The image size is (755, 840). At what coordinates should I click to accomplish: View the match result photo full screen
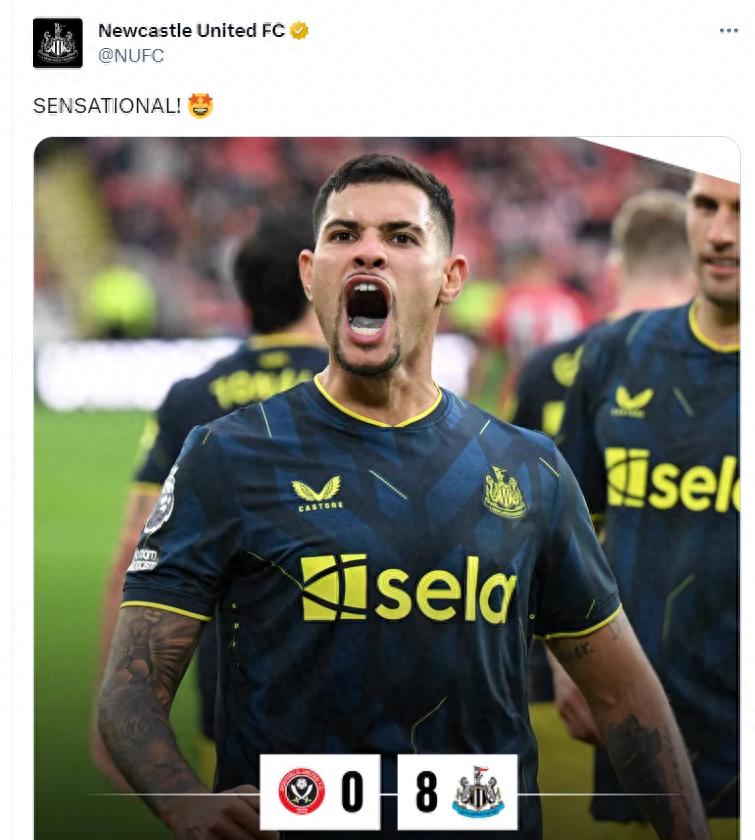387,480
